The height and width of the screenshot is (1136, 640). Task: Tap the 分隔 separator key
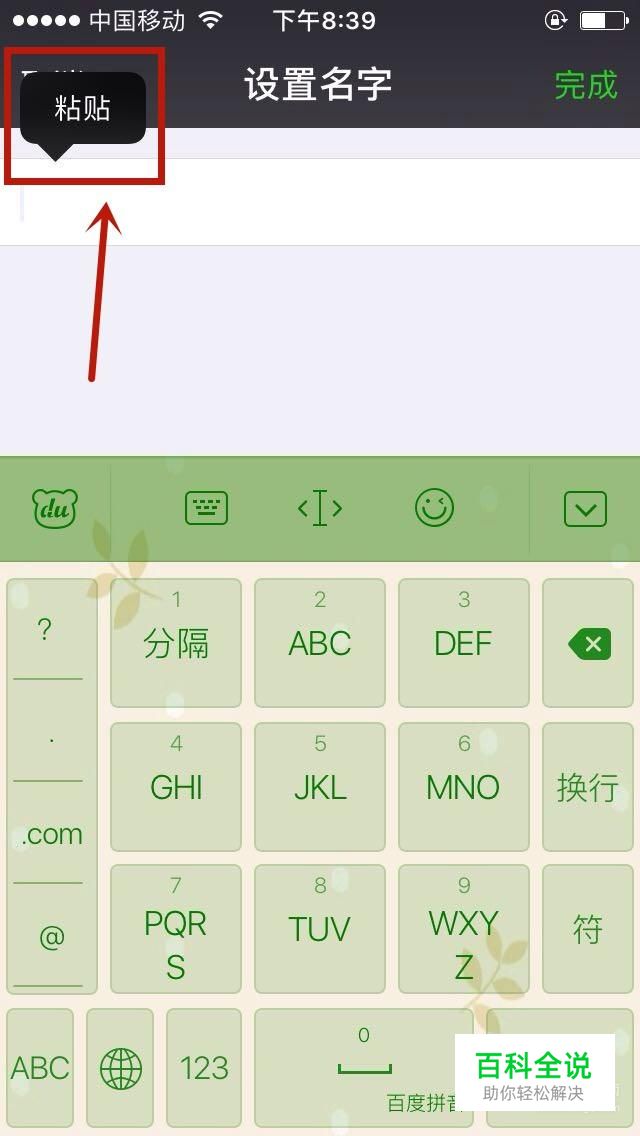pos(175,643)
